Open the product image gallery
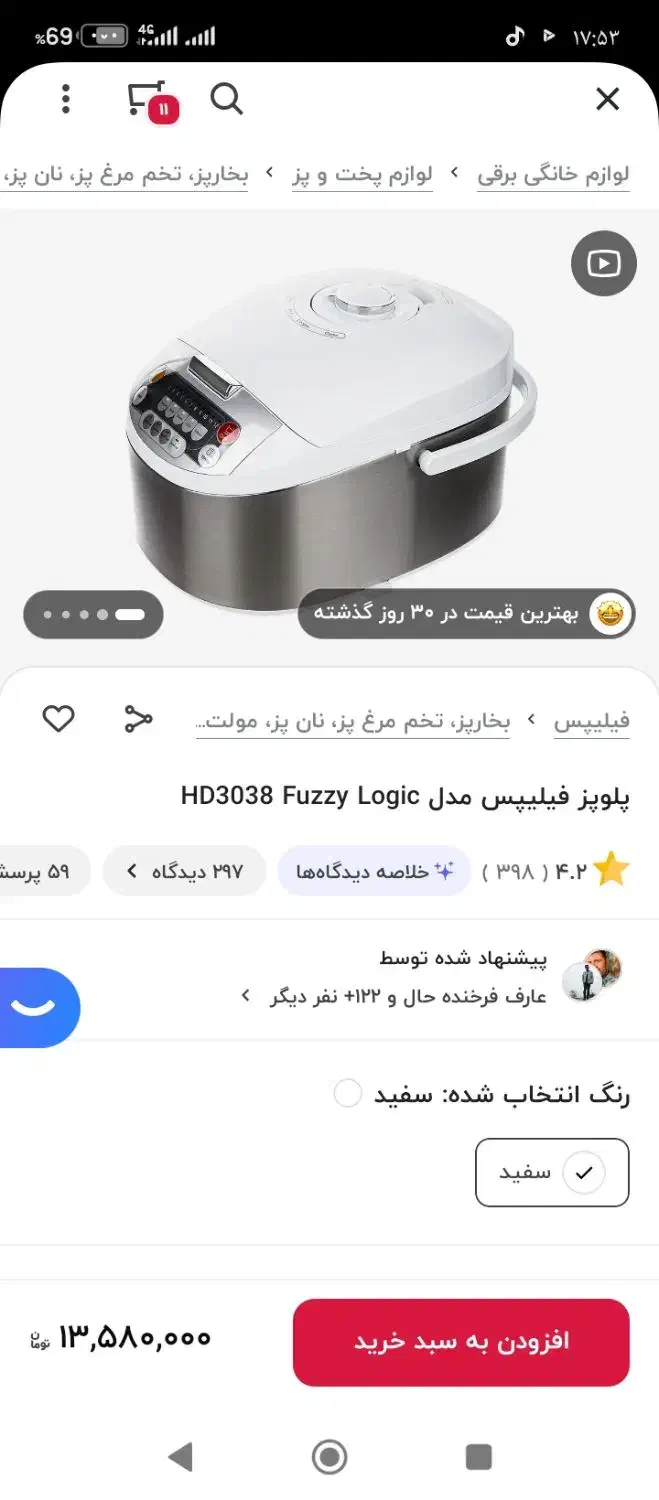 click(330, 430)
